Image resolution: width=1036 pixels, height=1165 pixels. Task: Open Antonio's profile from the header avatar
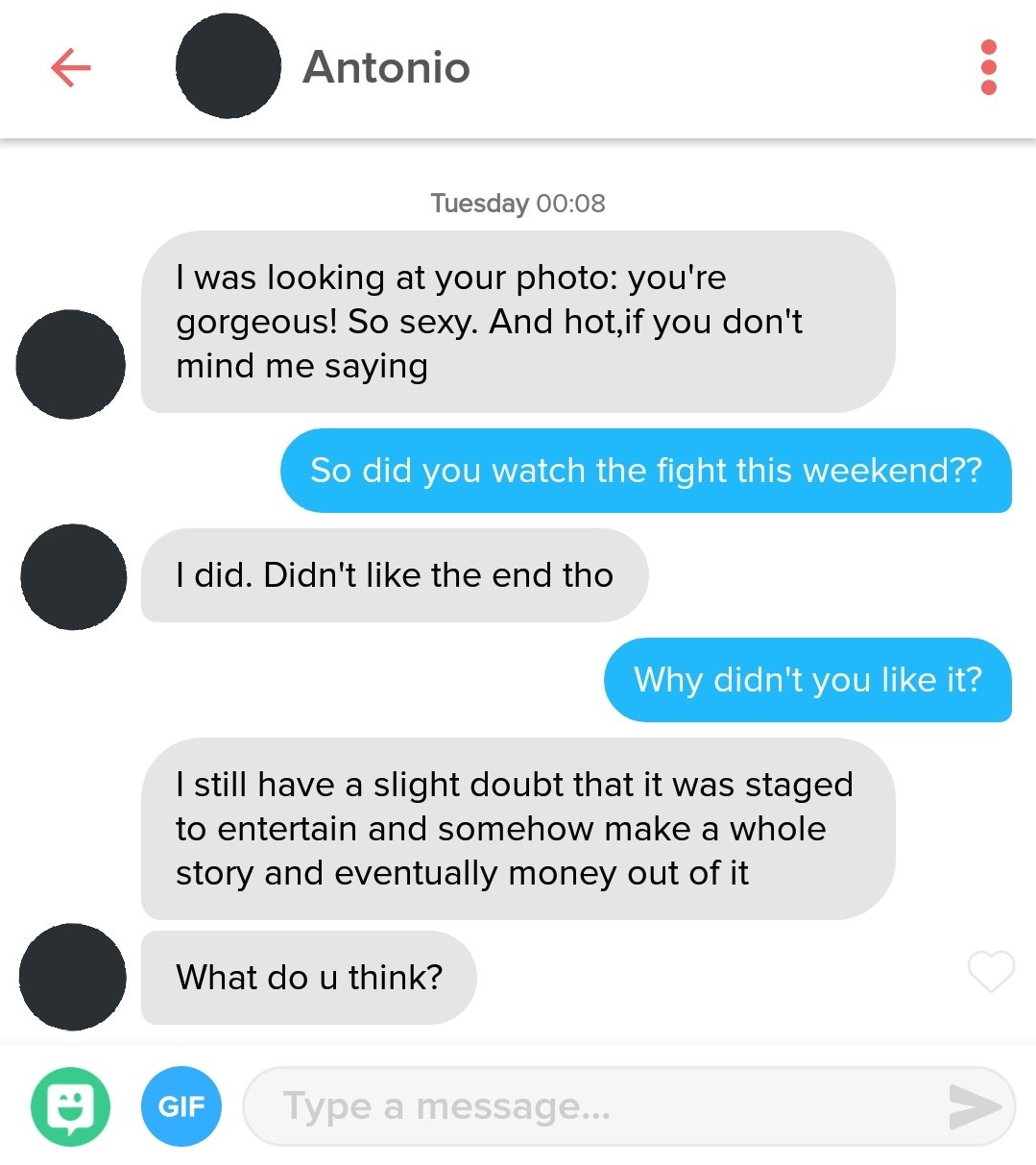point(229,66)
